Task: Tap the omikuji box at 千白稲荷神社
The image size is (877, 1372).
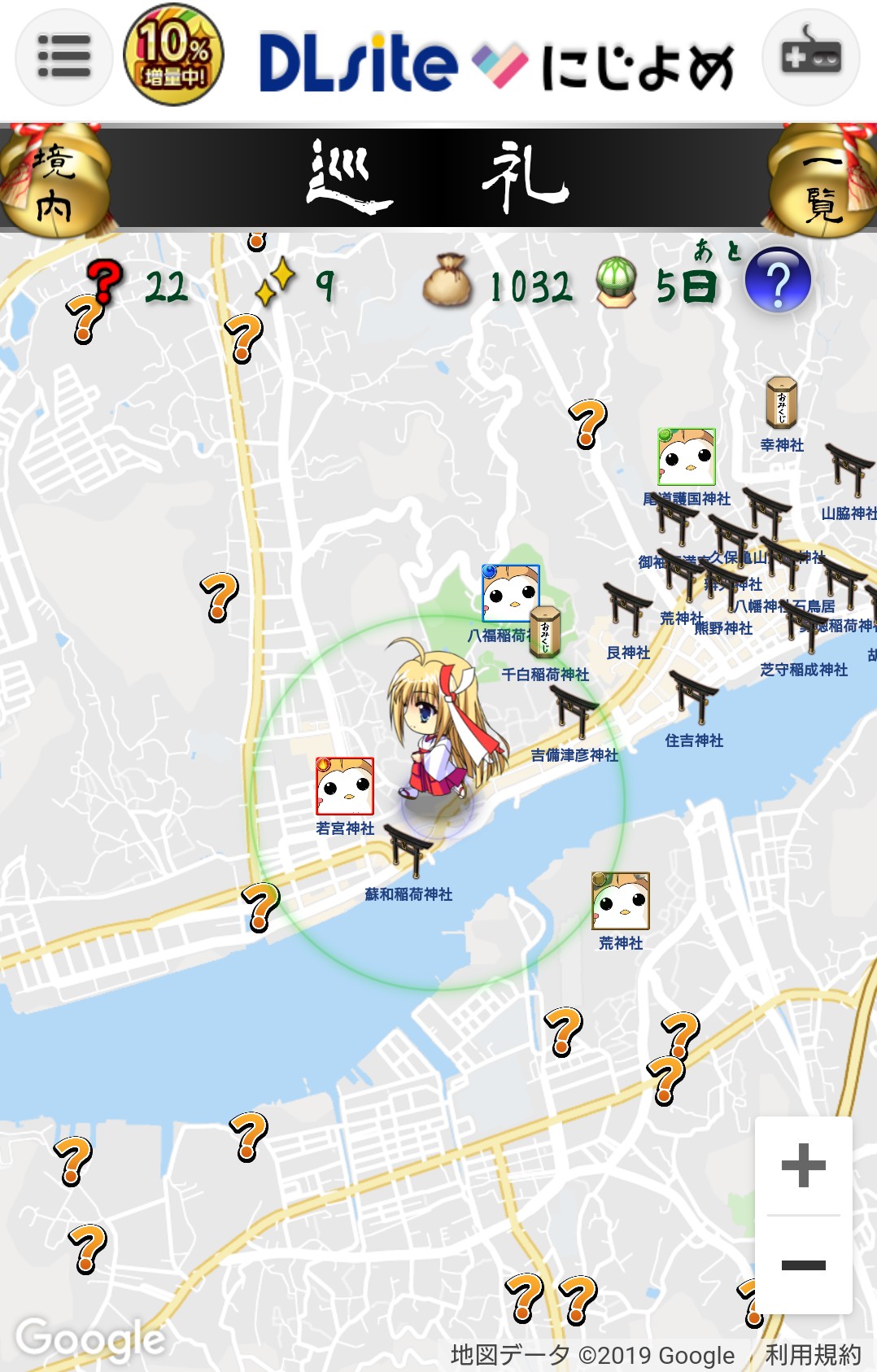Action: tap(545, 631)
